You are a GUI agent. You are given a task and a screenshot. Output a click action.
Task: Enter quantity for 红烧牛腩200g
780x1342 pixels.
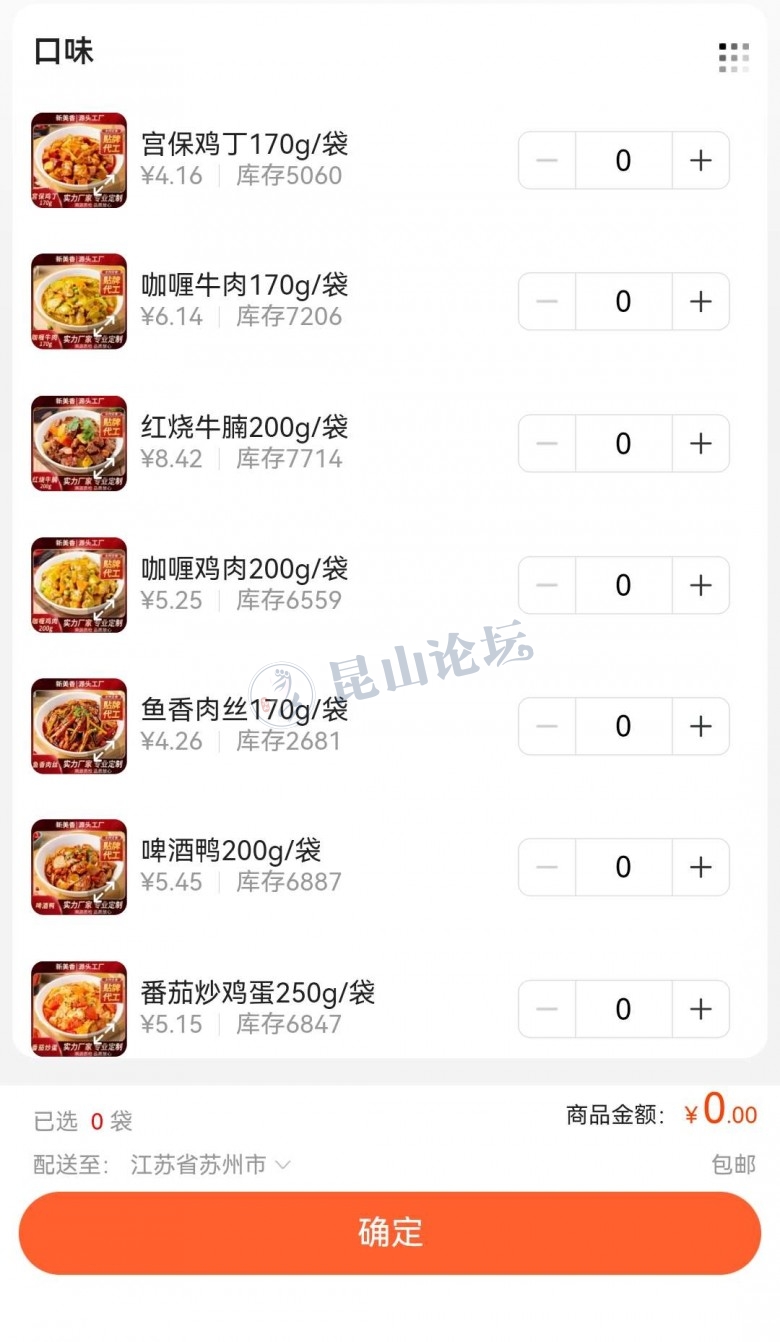coord(623,443)
